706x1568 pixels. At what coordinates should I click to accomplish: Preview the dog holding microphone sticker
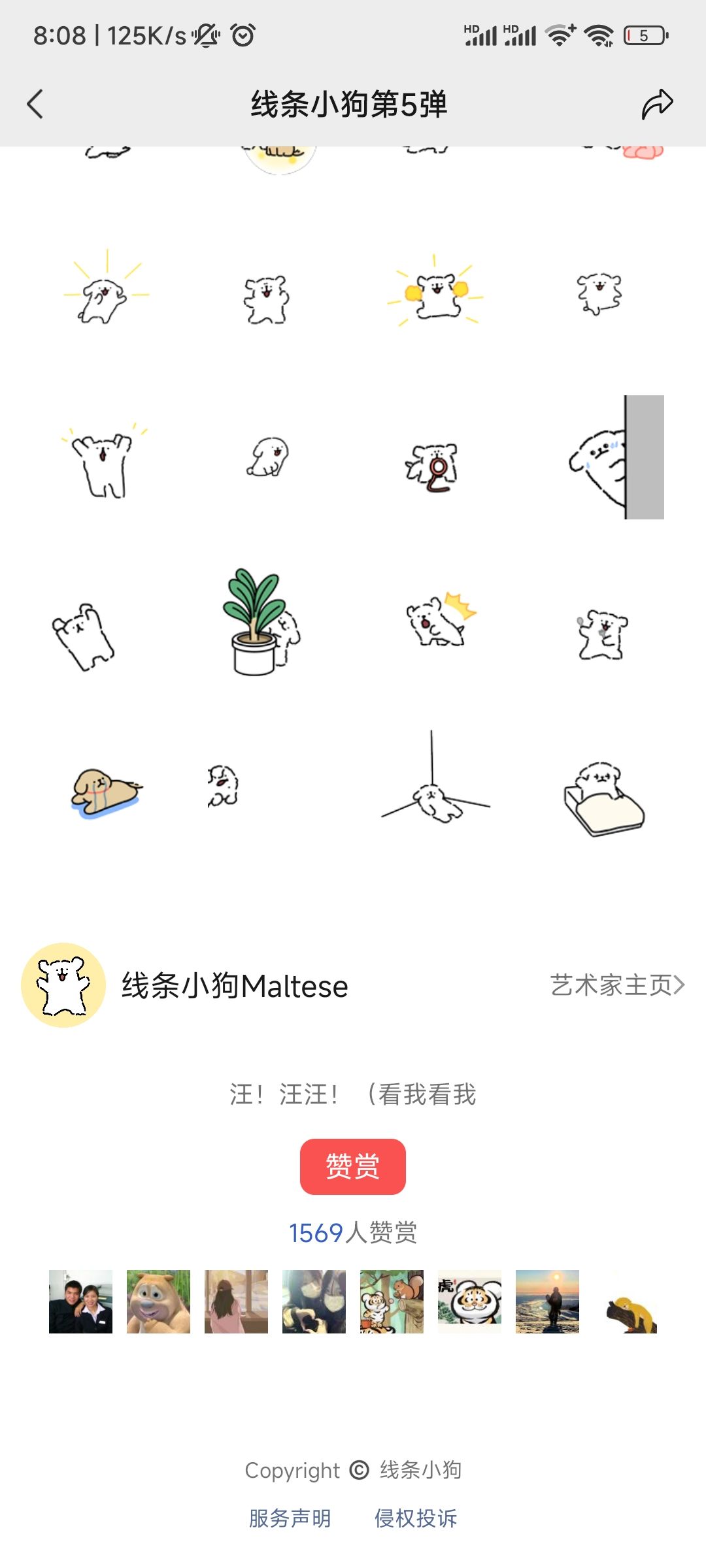point(602,635)
